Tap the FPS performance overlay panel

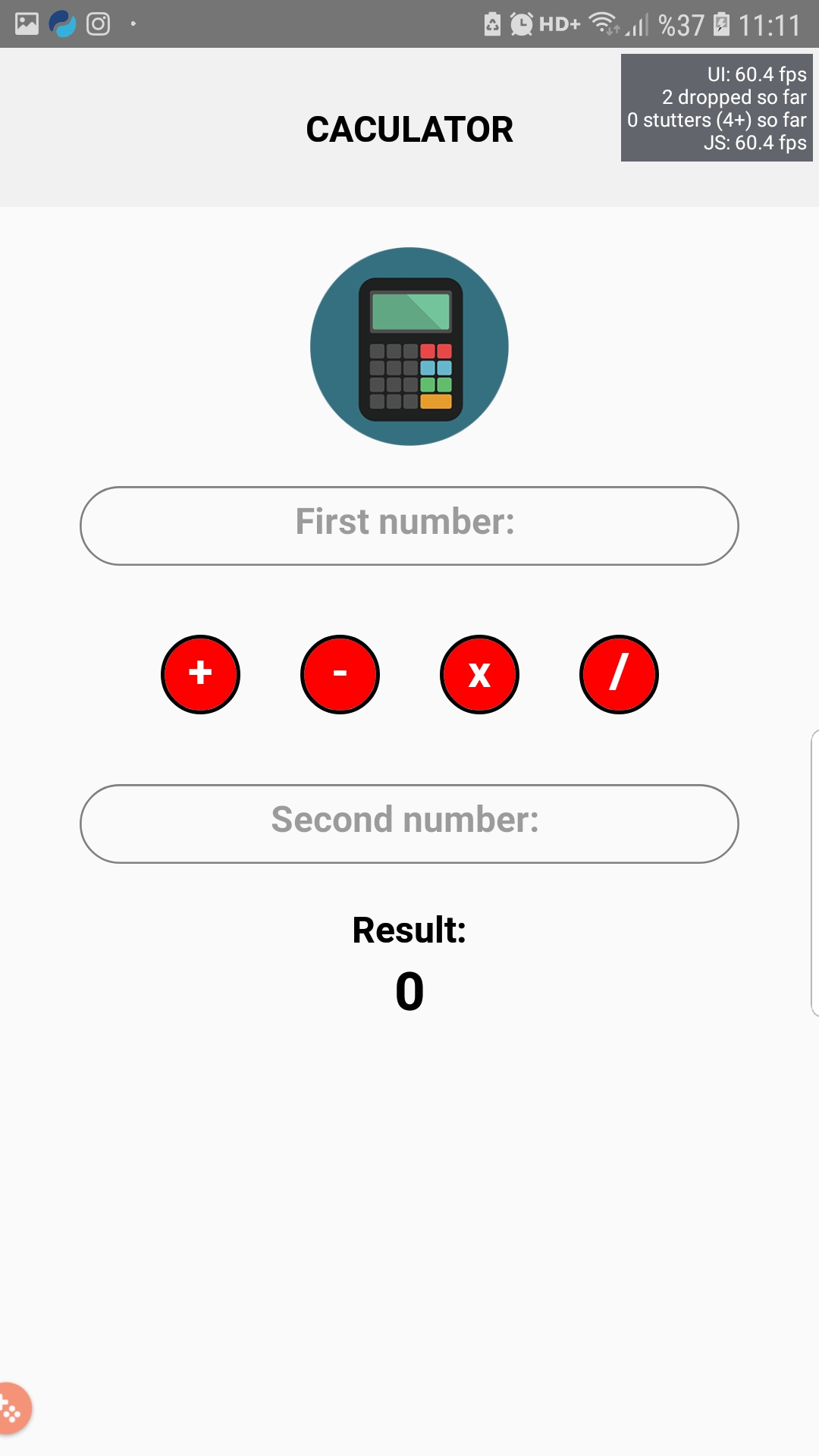tap(717, 108)
